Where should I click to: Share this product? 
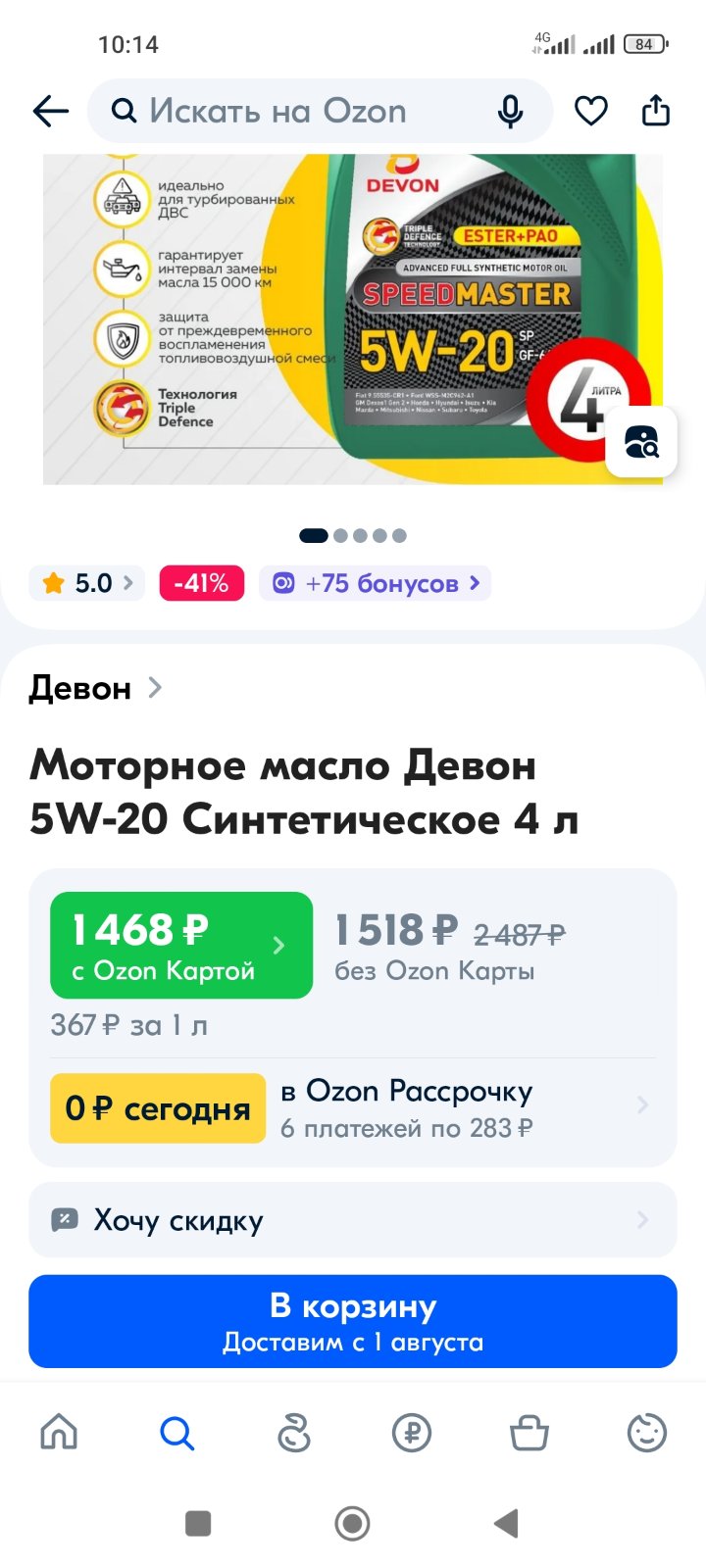pyautogui.click(x=656, y=112)
